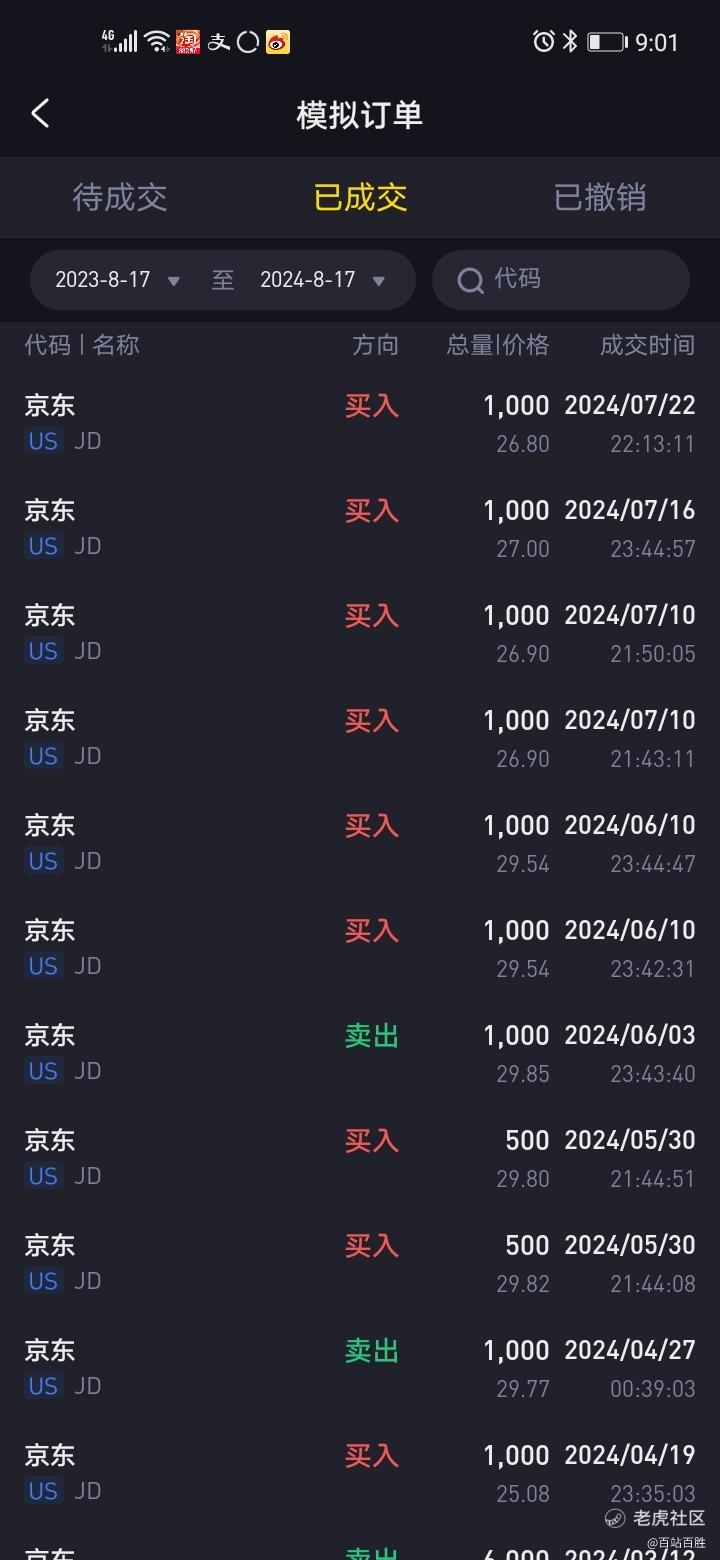This screenshot has height=1560, width=720.
Task: Open the JD sell order from 2024/04/27
Action: coord(360,1368)
